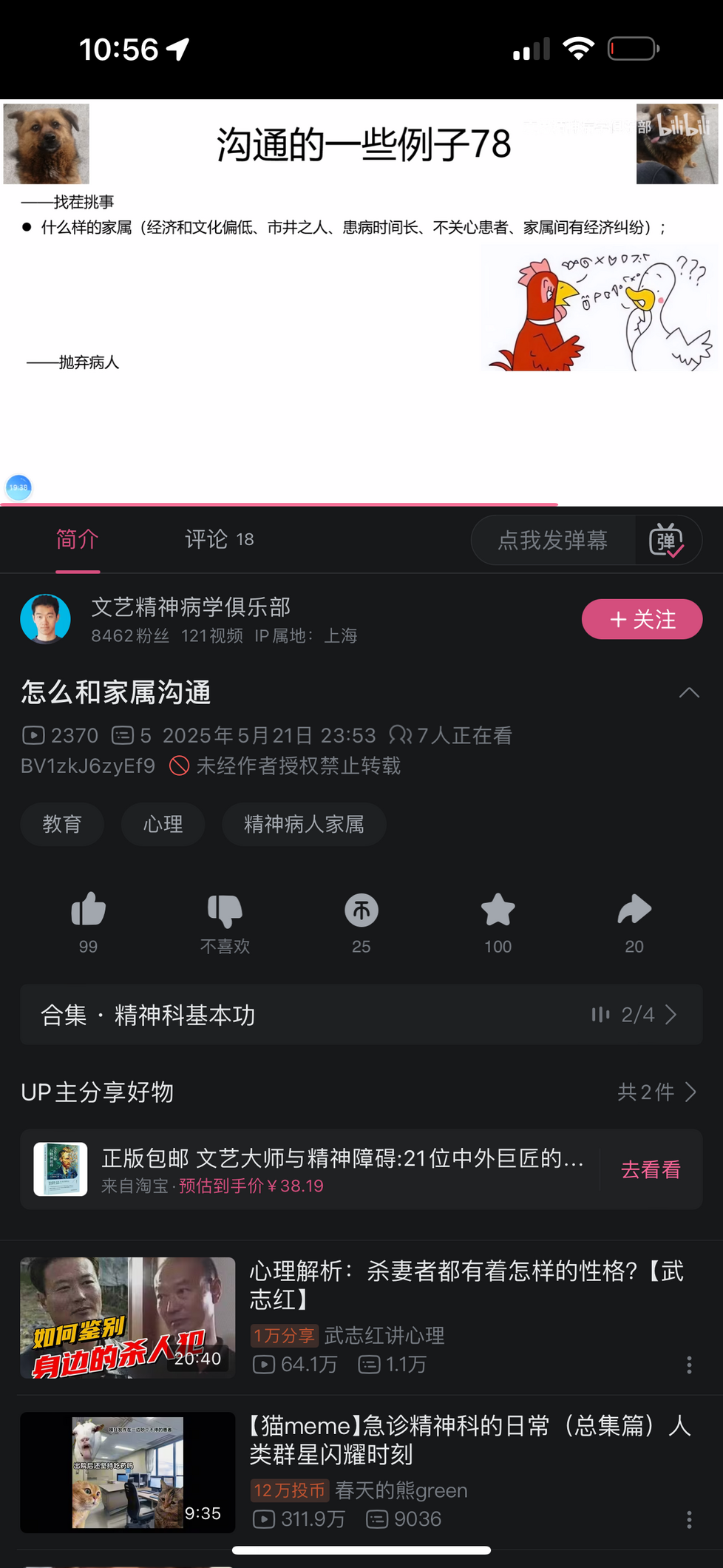Give coins to this video

(x=361, y=910)
